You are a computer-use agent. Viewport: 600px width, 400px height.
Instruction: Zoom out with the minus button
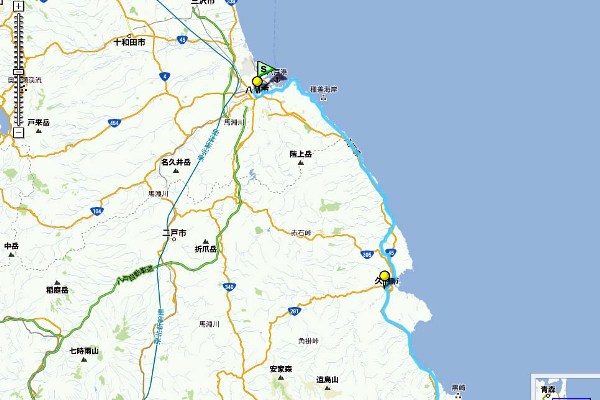18,132
